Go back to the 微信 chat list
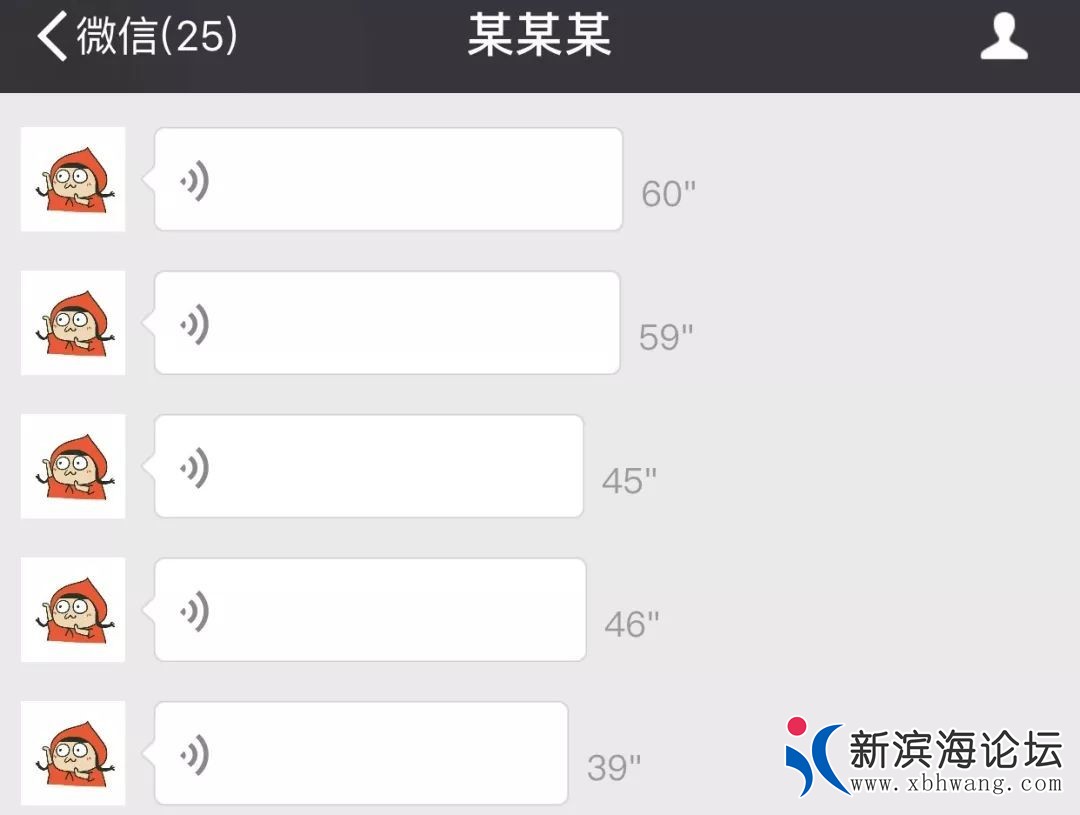Image resolution: width=1080 pixels, height=815 pixels. (x=137, y=38)
